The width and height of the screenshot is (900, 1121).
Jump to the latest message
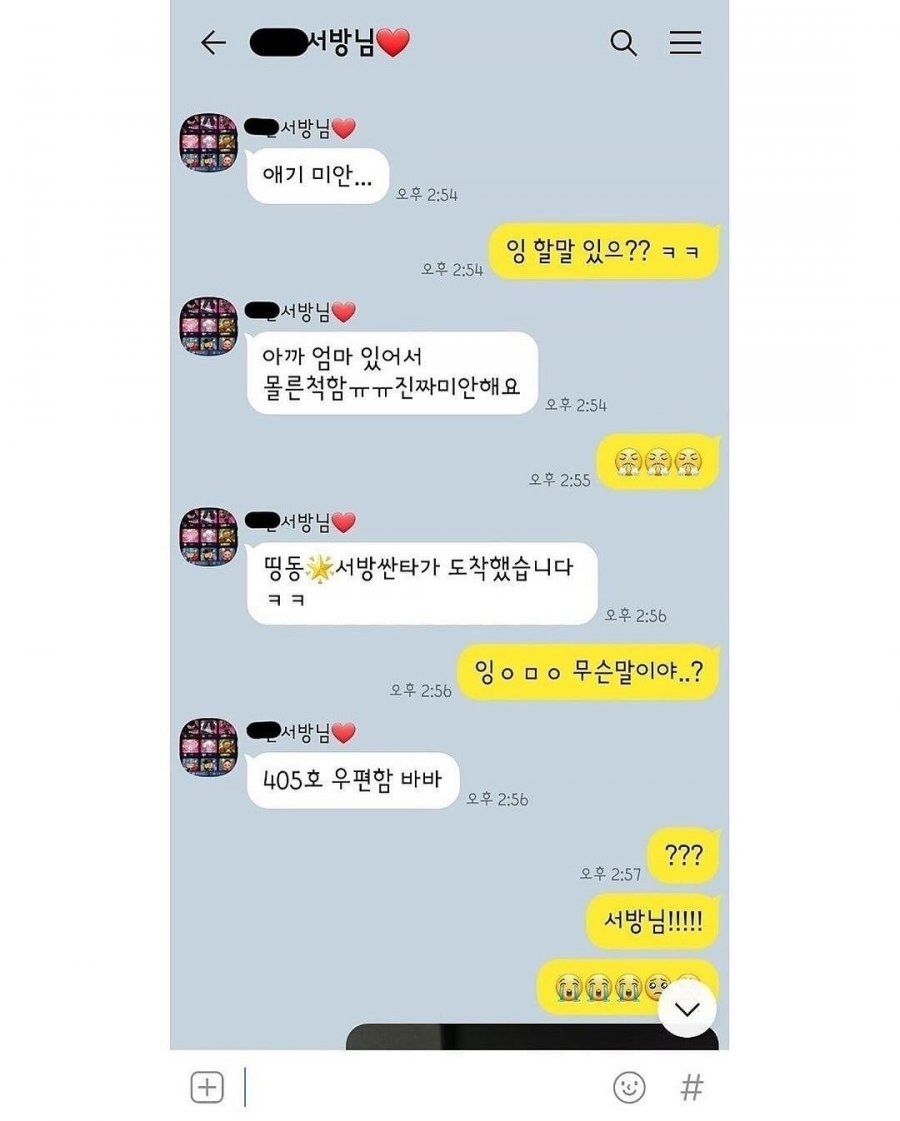point(687,1009)
